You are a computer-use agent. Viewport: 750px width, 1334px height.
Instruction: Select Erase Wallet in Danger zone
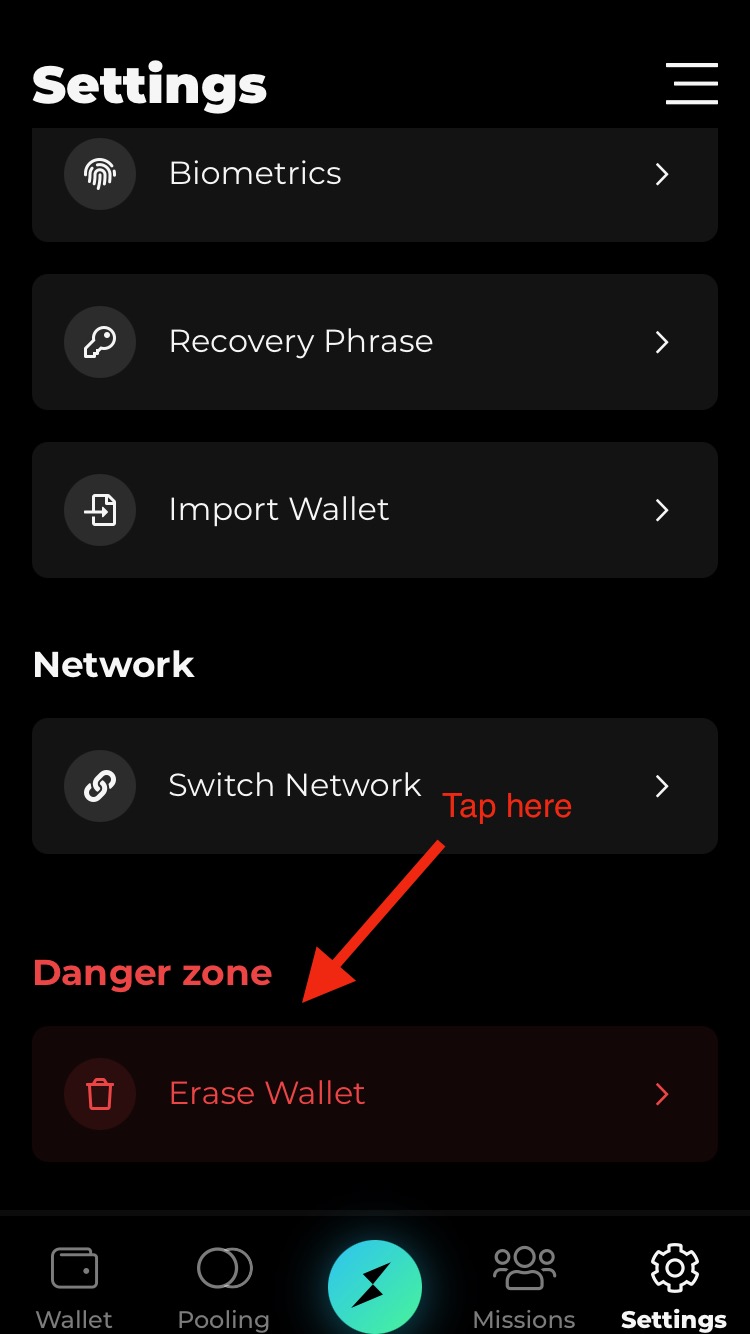pos(374,1094)
